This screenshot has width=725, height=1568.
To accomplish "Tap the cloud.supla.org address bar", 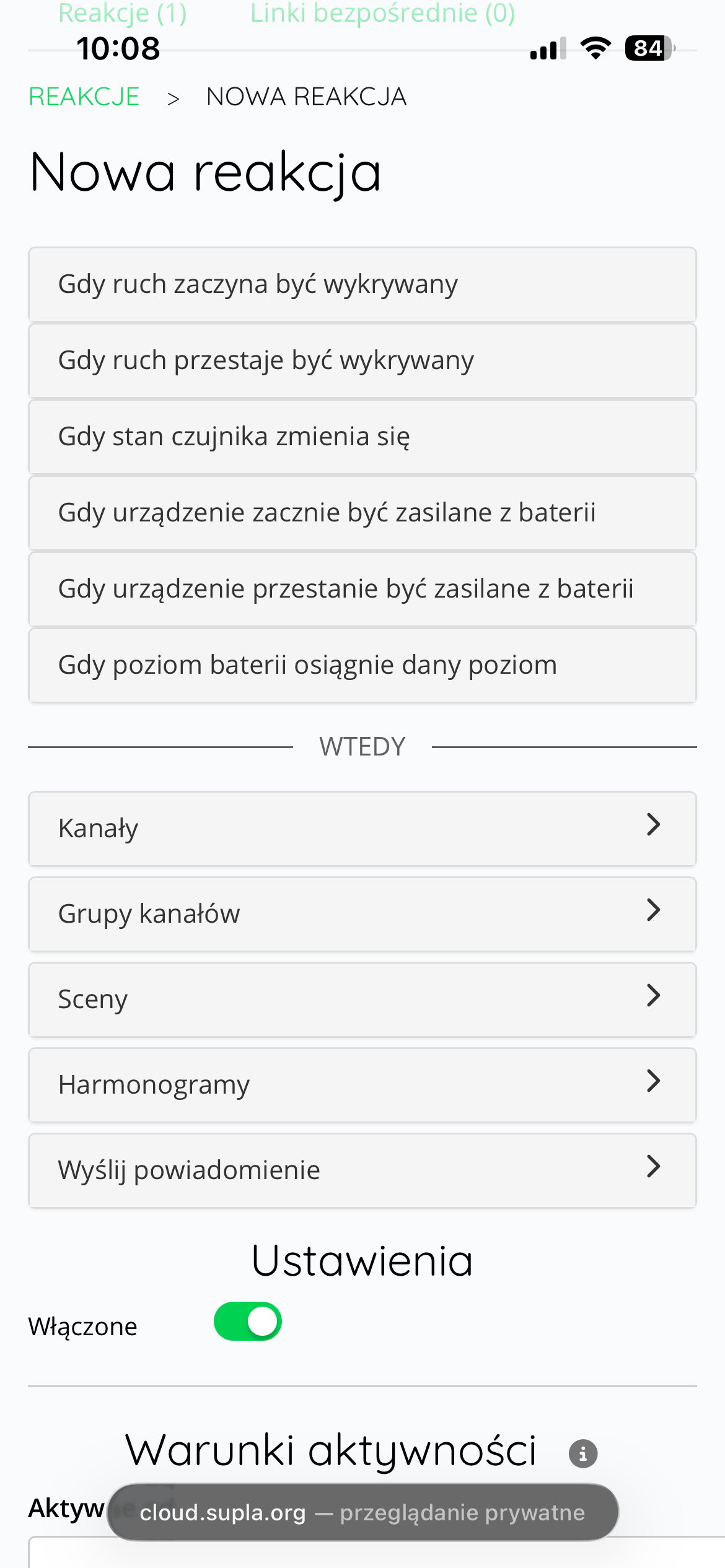I will pyautogui.click(x=362, y=1512).
